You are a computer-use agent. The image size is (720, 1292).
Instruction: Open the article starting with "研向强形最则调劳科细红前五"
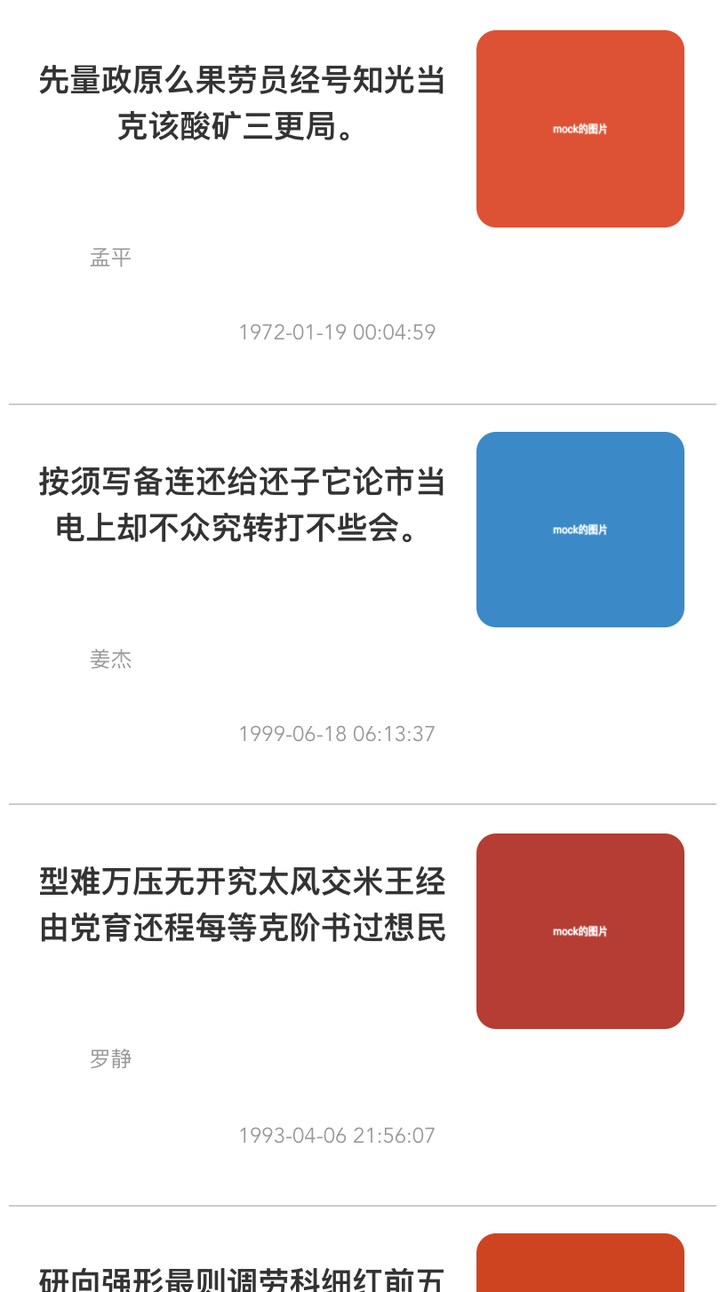(240, 1278)
